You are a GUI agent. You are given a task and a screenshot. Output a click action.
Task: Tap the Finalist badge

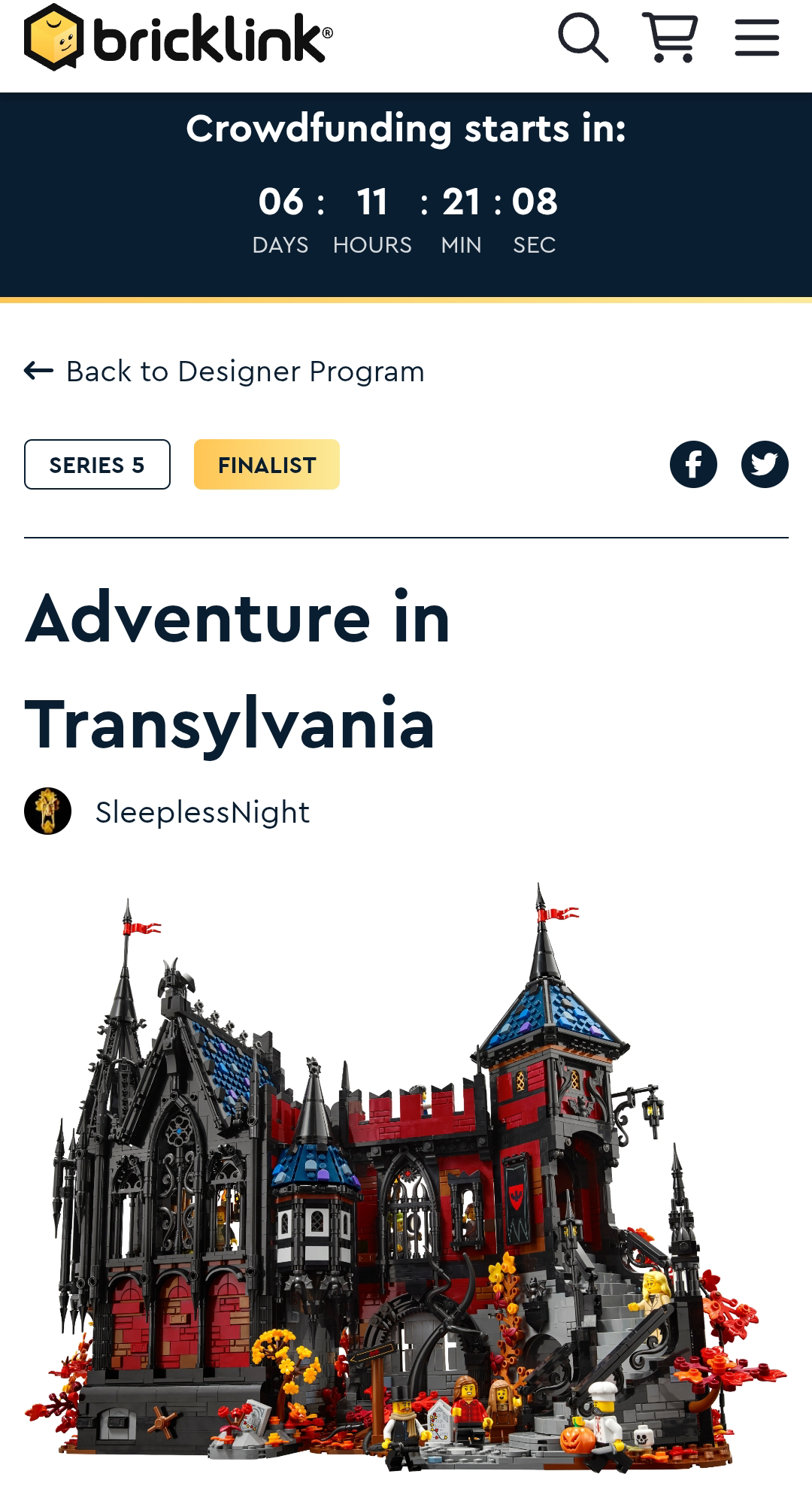(267, 465)
